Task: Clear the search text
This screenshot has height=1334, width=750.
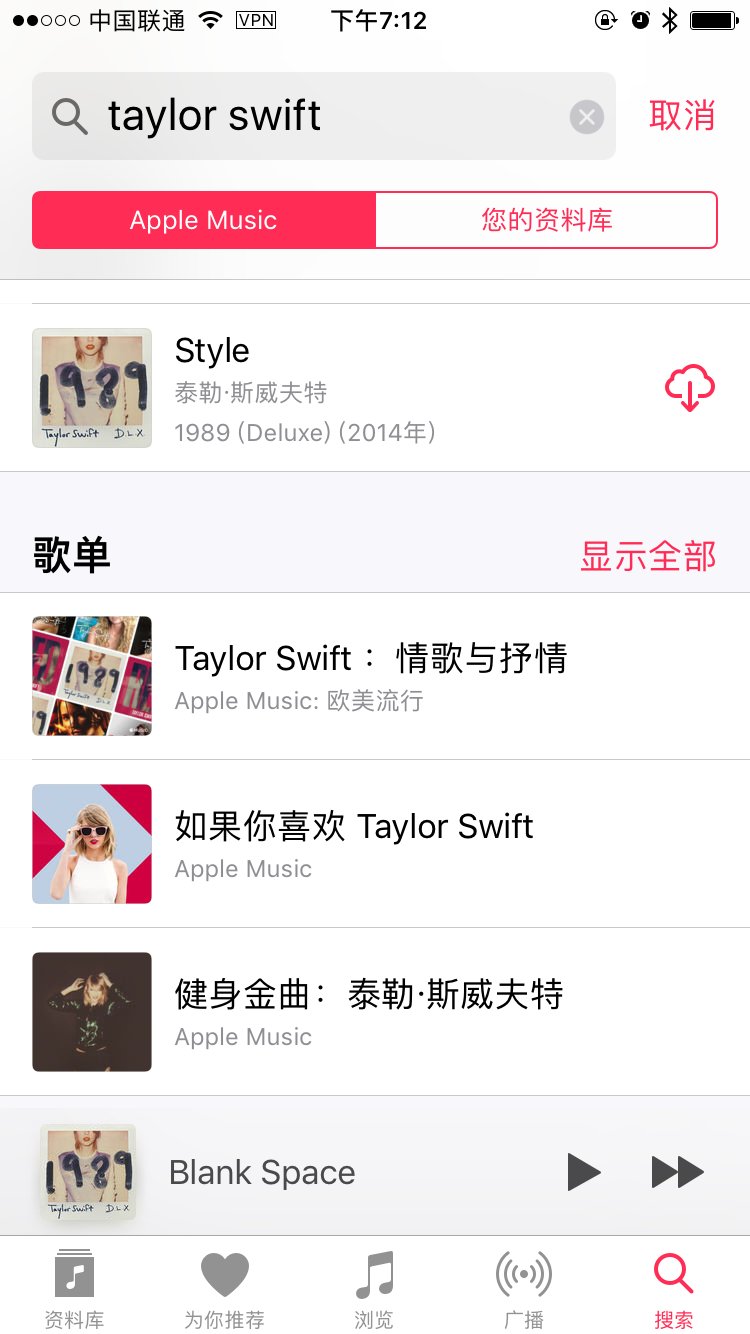Action: [x=587, y=118]
